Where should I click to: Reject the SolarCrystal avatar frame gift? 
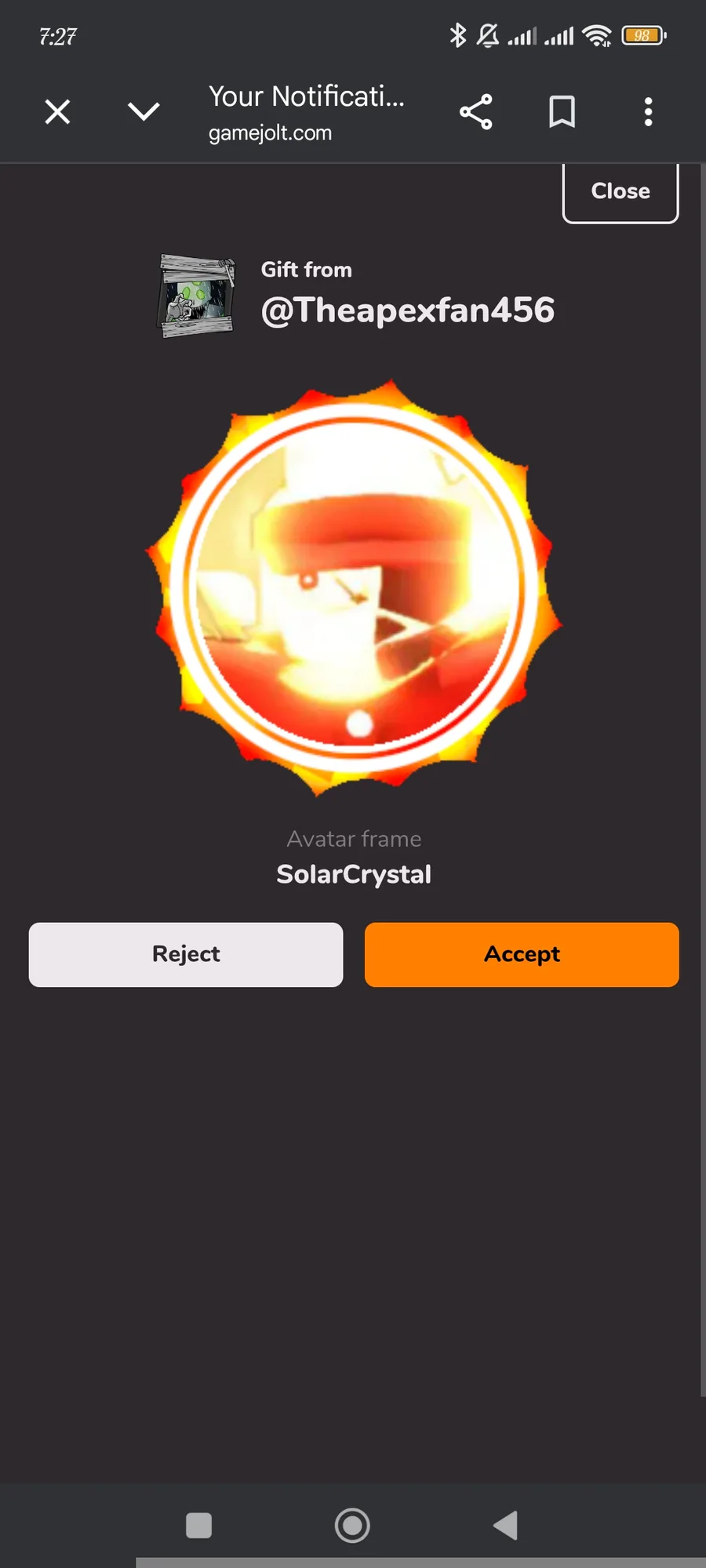tap(186, 954)
